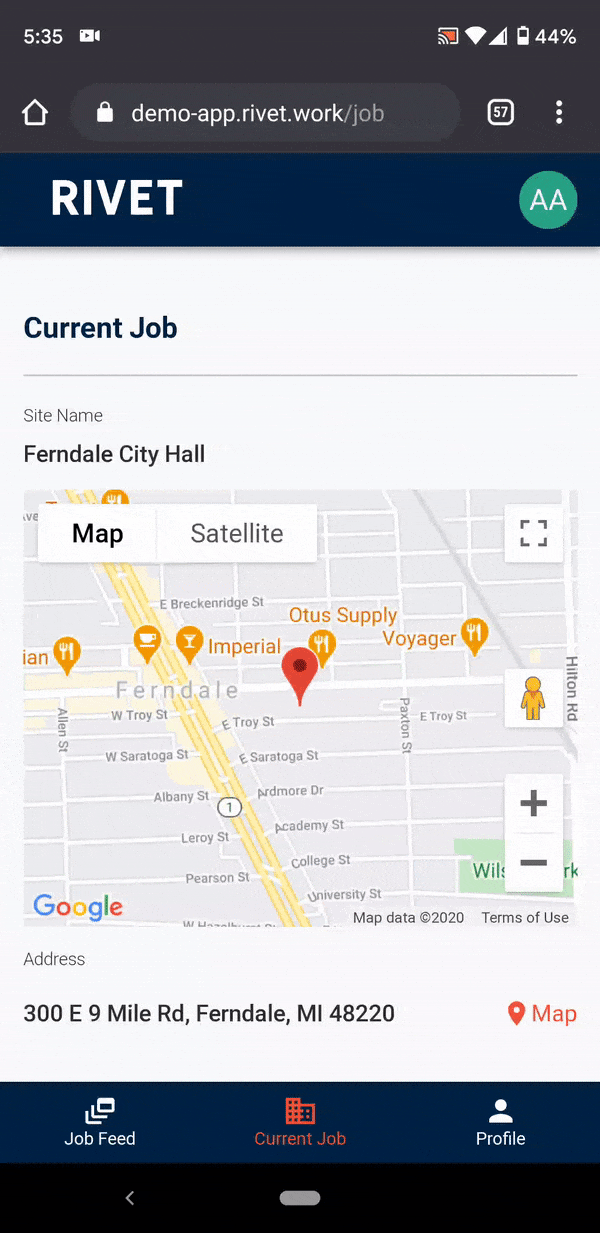The image size is (600, 1233).
Task: Open the browser tab switcher
Action: [501, 113]
